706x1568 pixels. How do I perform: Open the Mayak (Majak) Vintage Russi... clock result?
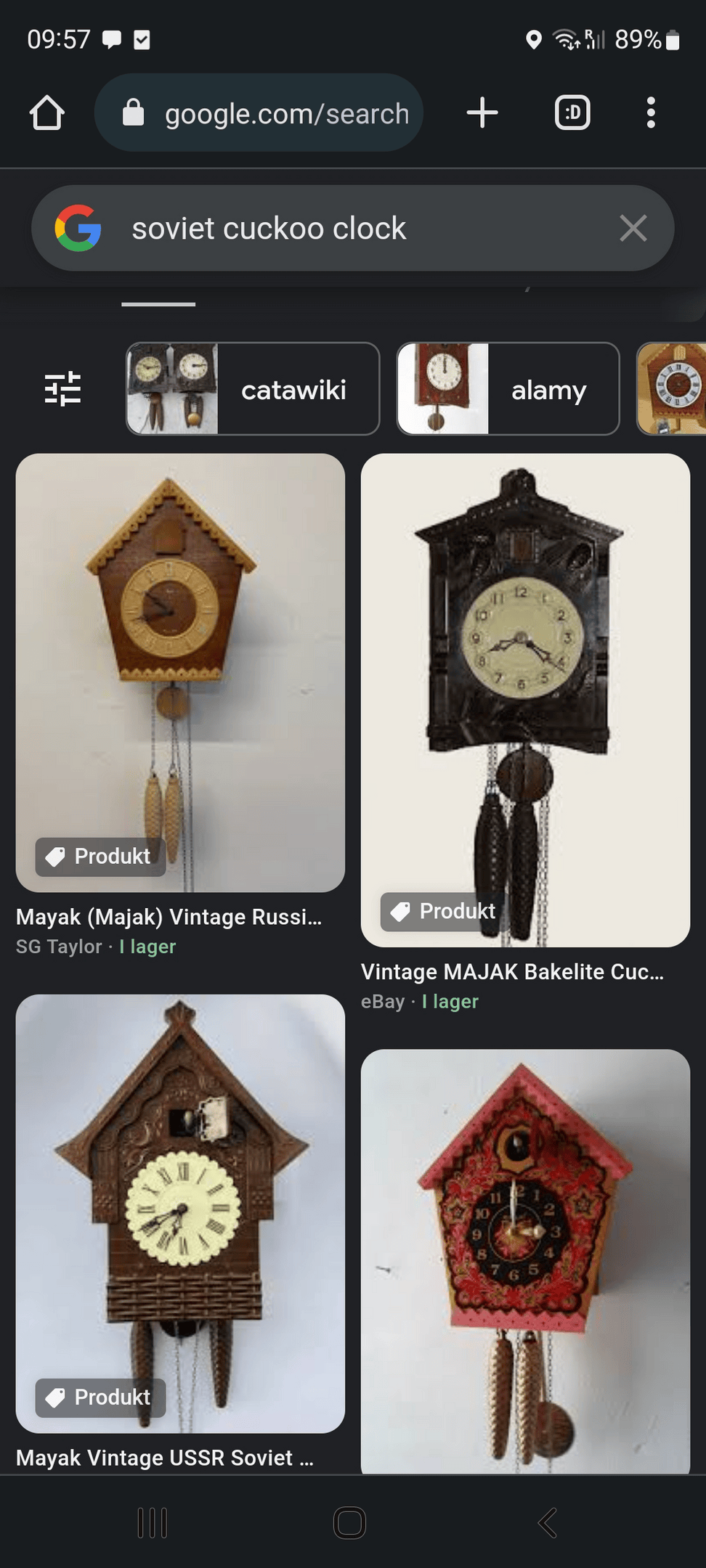point(180,673)
